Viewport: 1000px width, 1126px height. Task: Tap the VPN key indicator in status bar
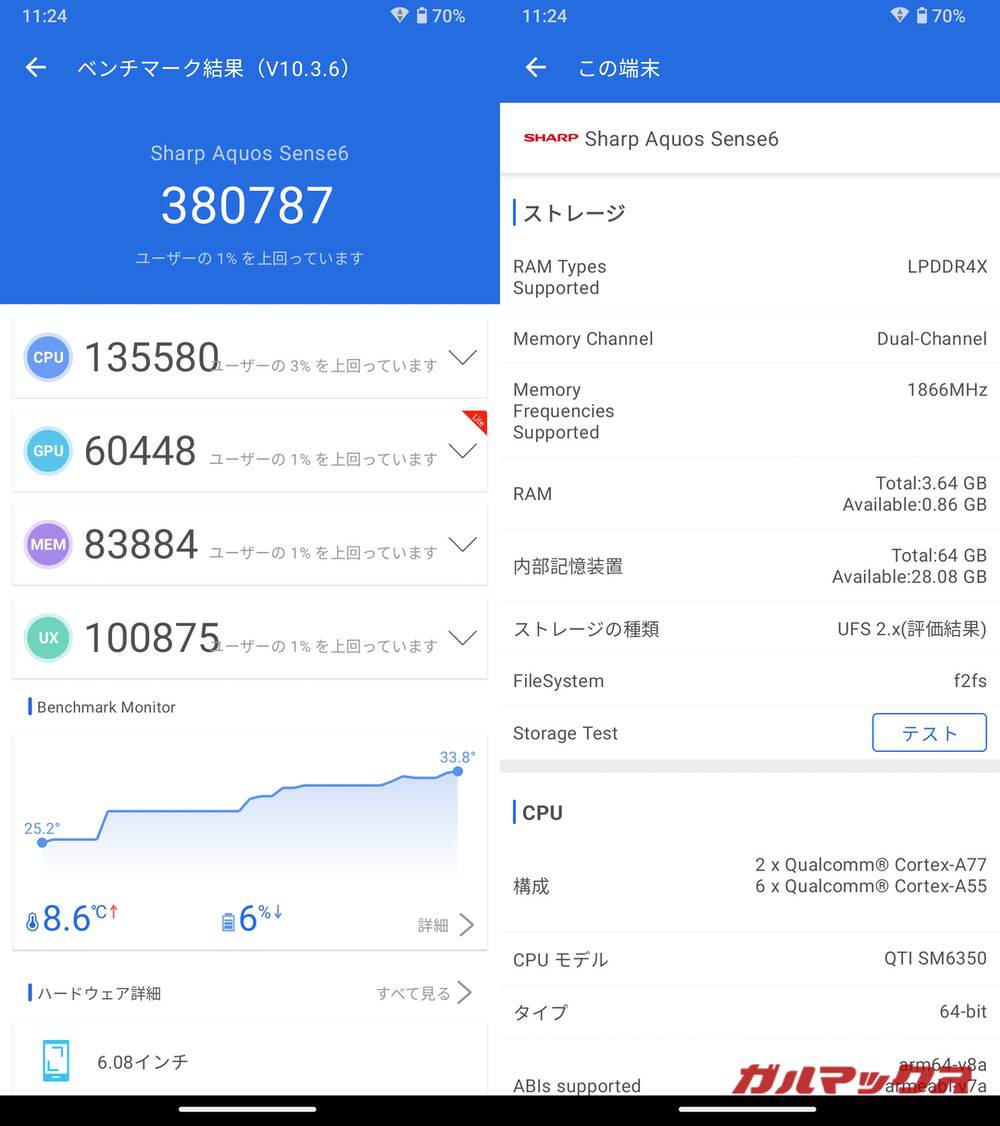pyautogui.click(x=399, y=15)
